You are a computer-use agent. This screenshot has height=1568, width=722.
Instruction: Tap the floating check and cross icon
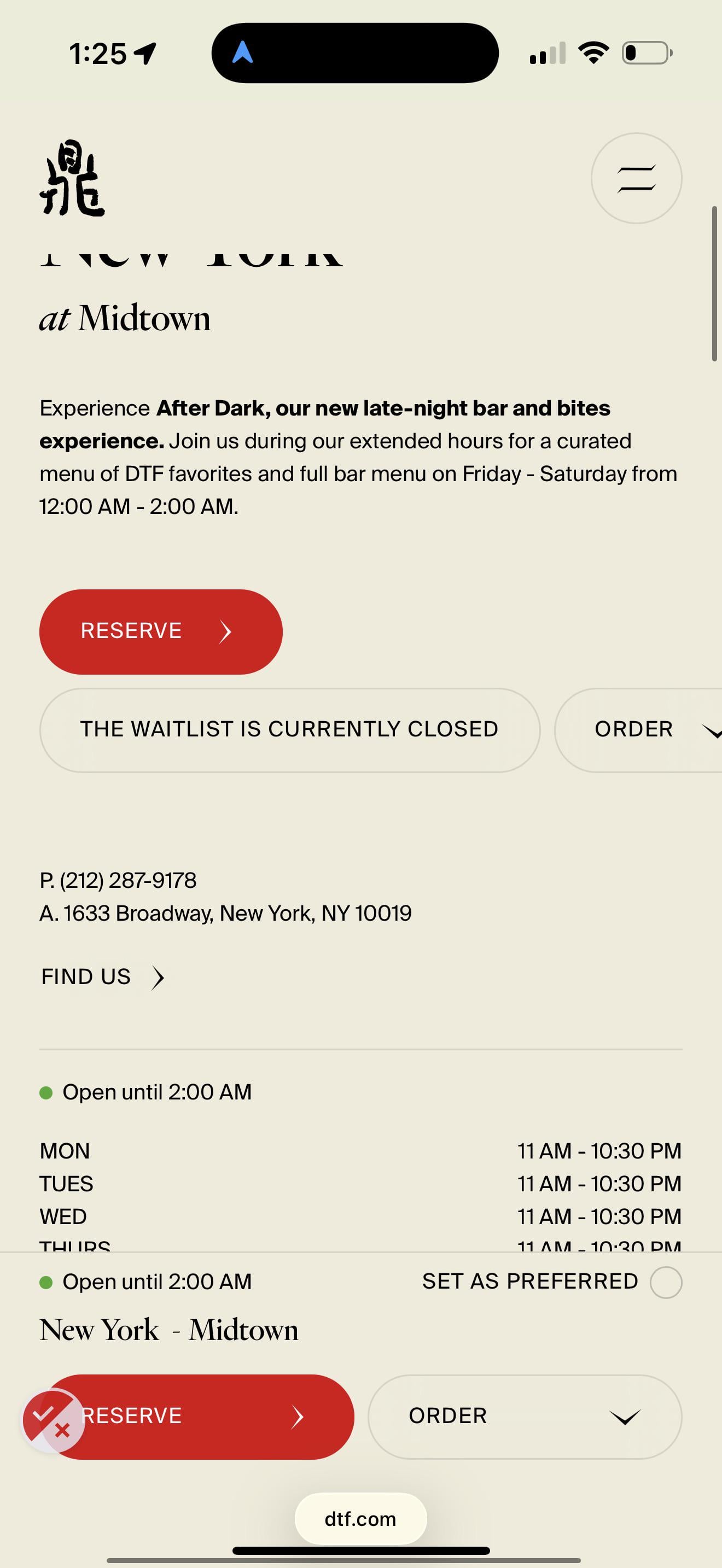click(53, 1421)
